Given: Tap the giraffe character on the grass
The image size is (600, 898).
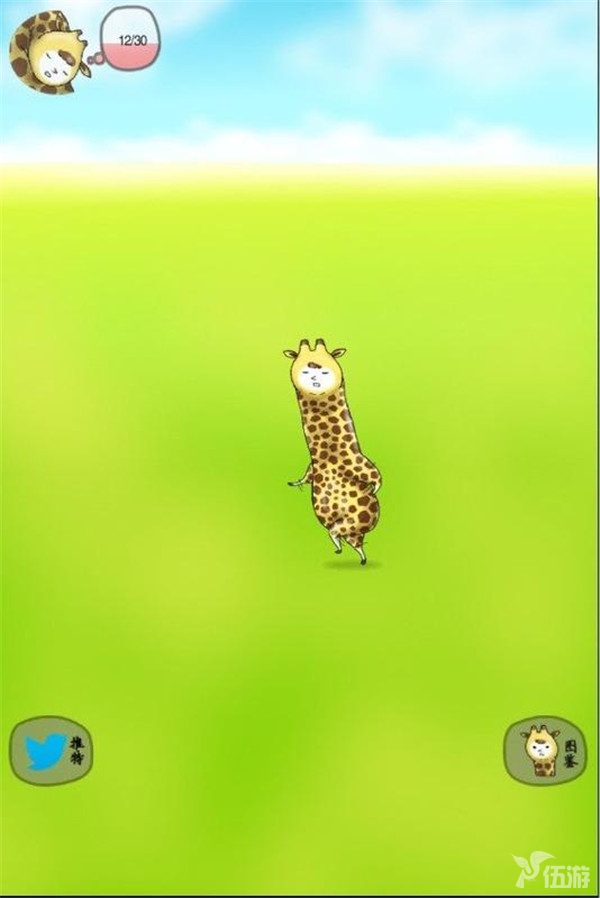Looking at the screenshot, I should point(335,450).
